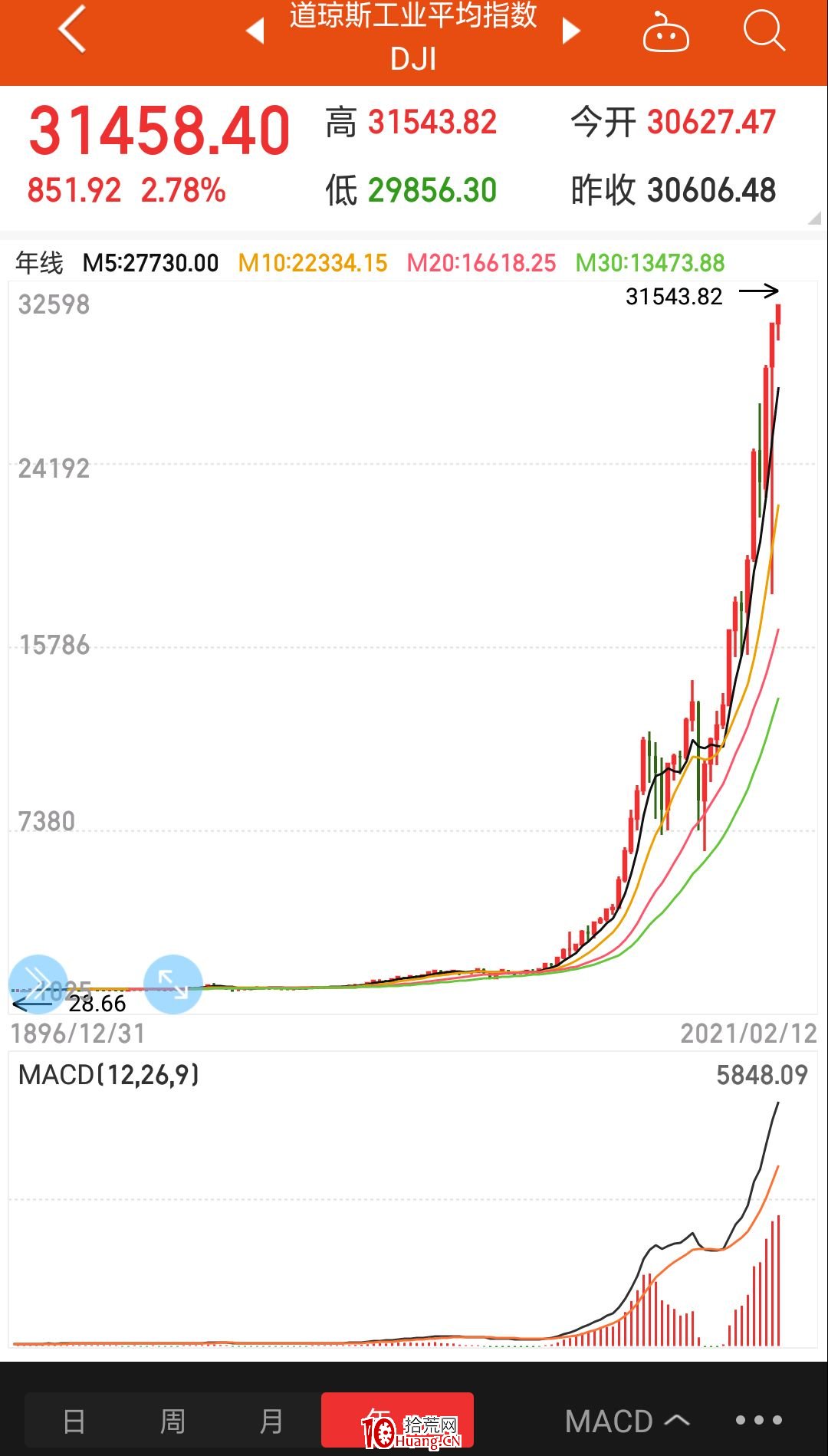This screenshot has height=1456, width=828.
Task: Switch to the 日 daily chart tab
Action: (73, 1420)
